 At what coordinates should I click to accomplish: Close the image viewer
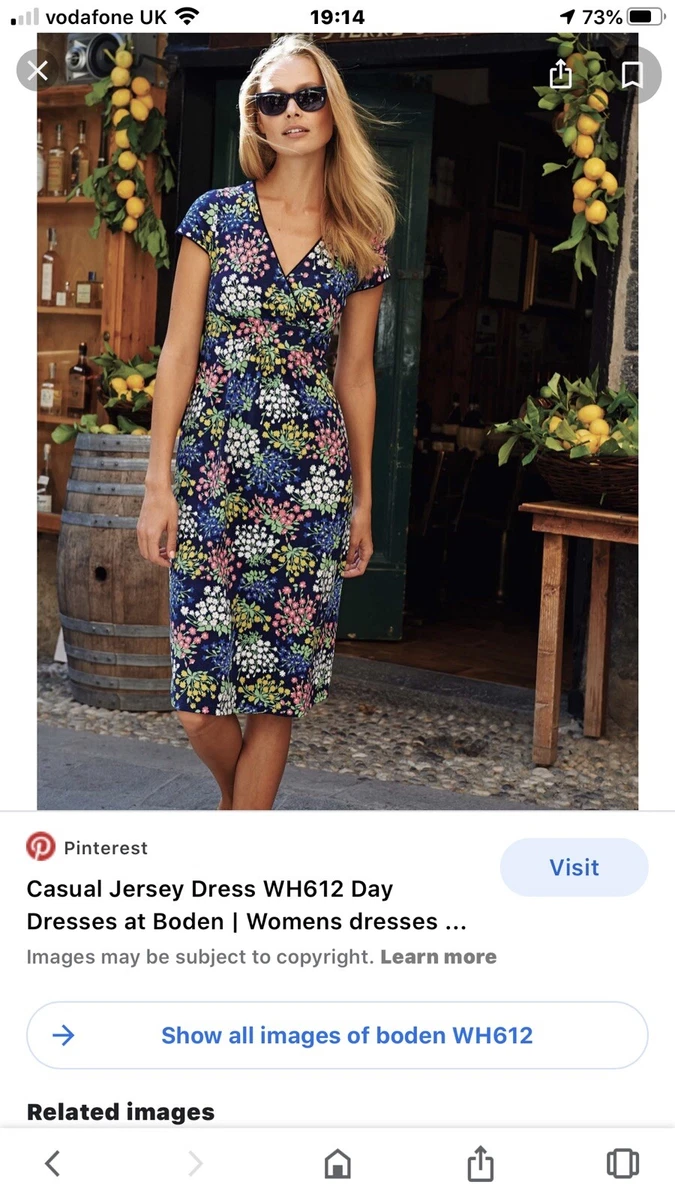point(38,71)
